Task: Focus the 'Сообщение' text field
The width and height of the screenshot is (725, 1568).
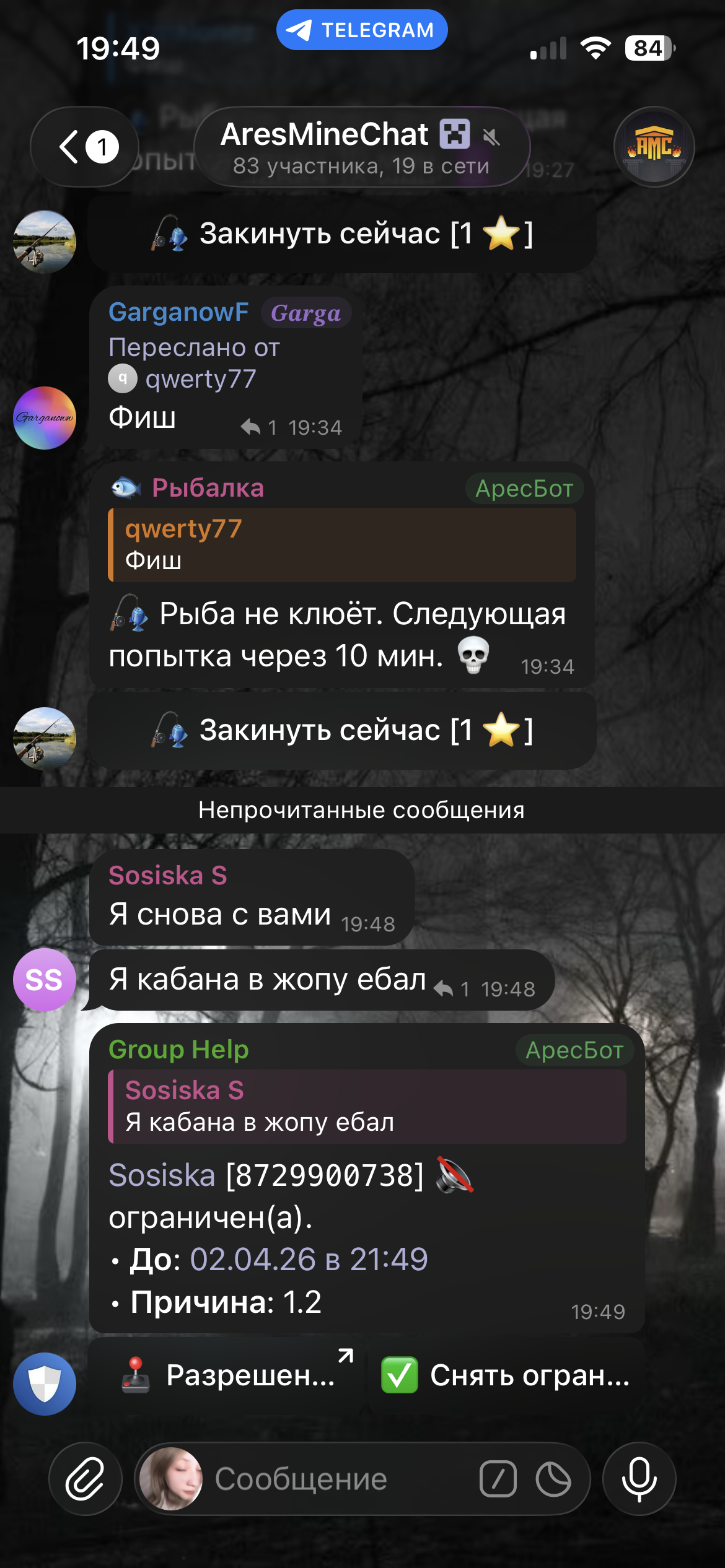Action: click(x=335, y=1479)
